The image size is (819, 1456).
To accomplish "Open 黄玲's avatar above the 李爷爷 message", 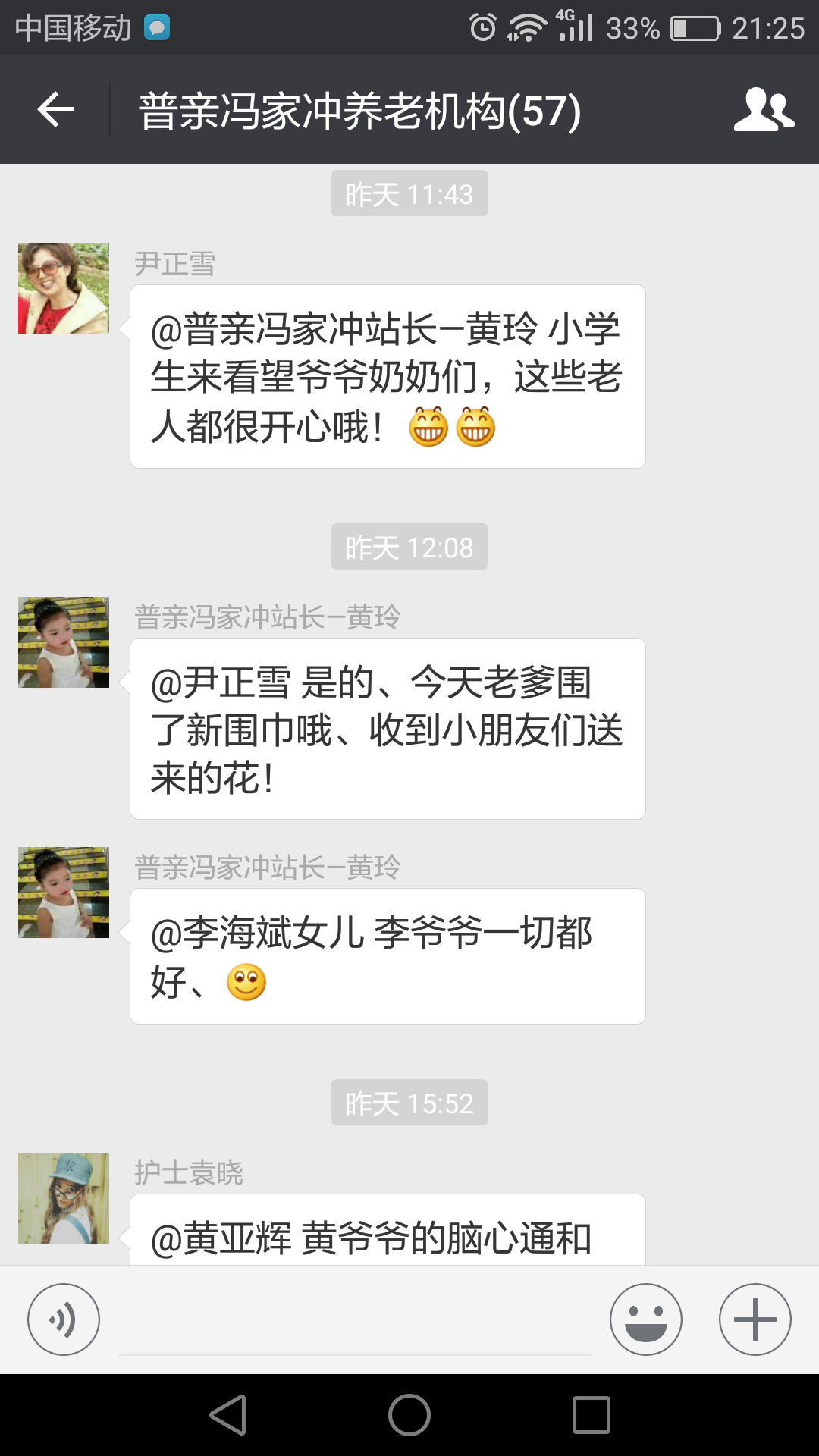I will [64, 893].
